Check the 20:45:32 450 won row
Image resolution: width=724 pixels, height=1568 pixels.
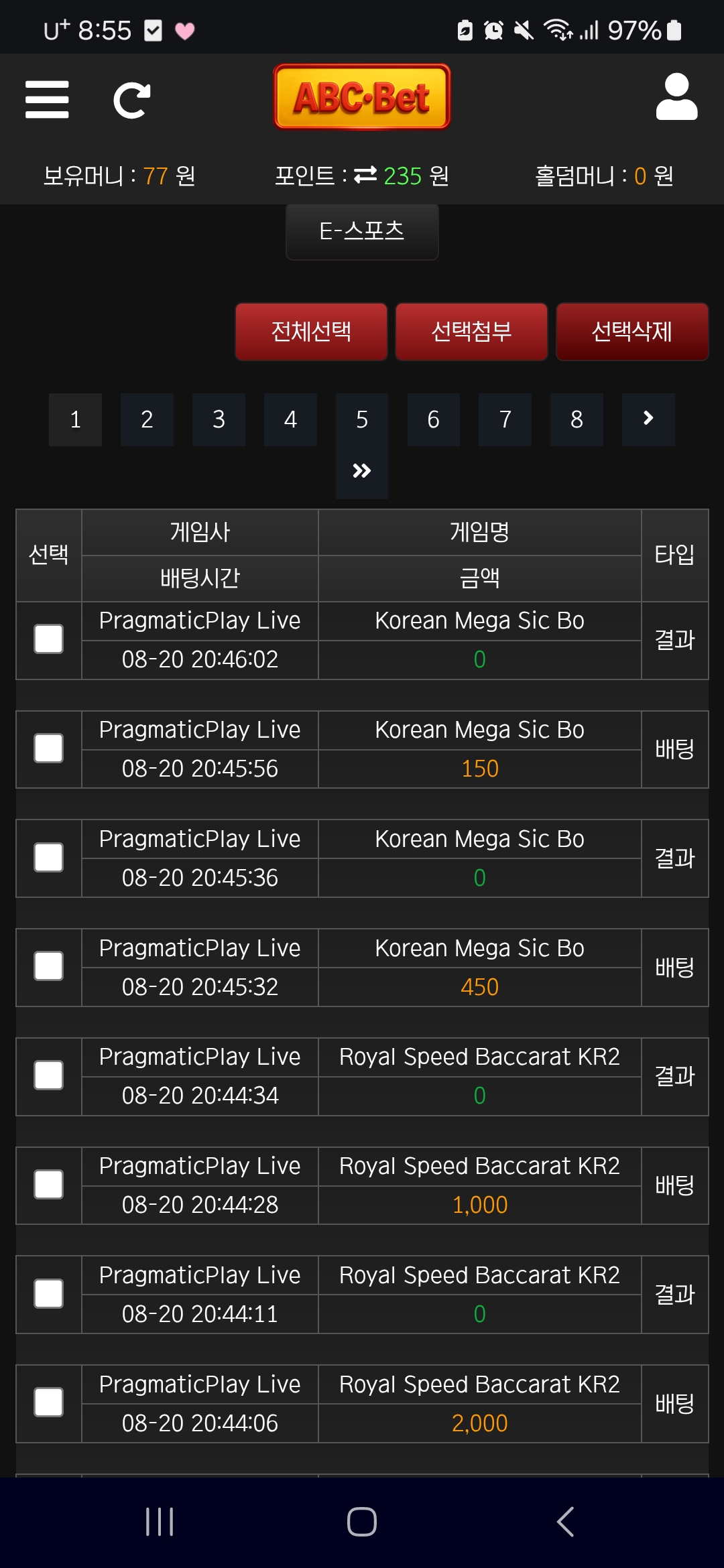[x=49, y=966]
